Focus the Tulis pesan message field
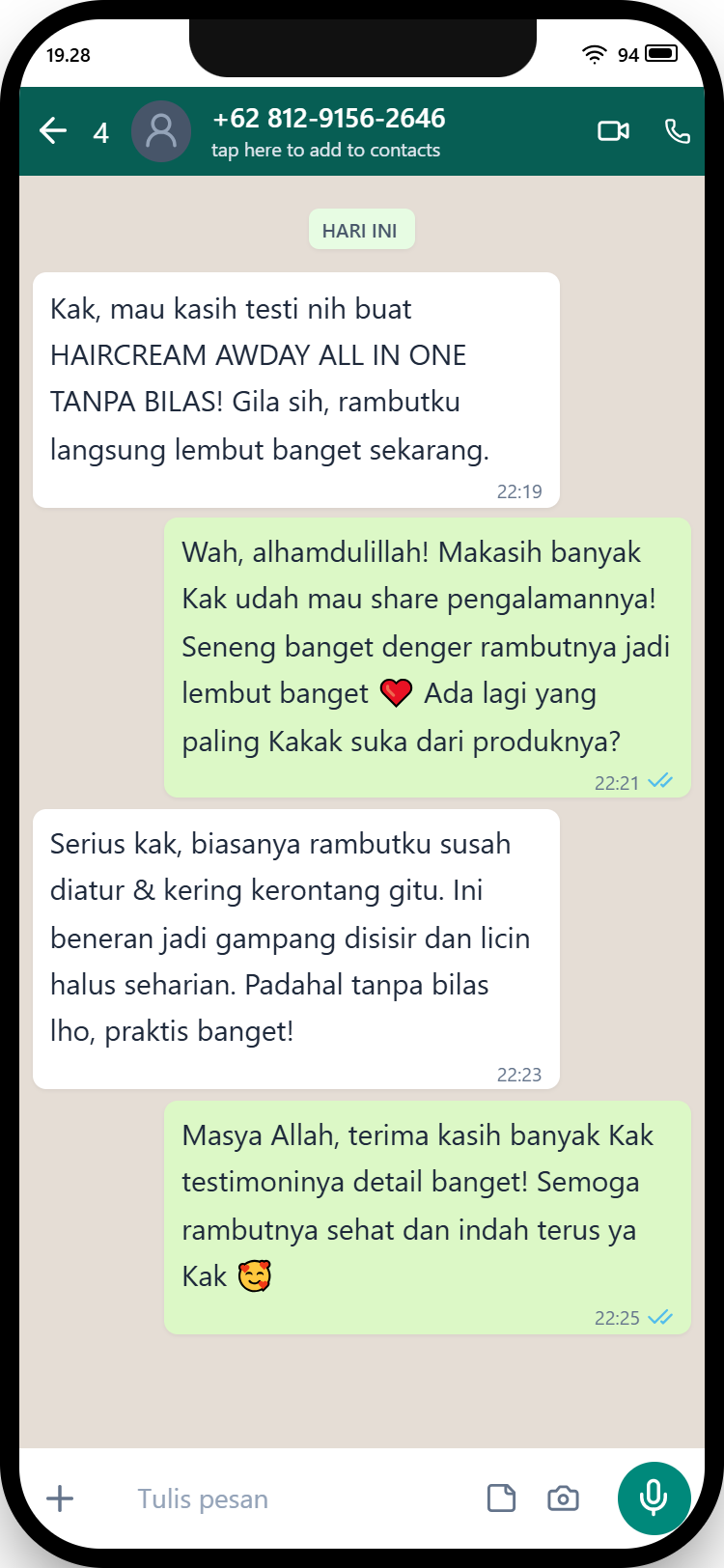This screenshot has width=724, height=1568. point(290,1498)
